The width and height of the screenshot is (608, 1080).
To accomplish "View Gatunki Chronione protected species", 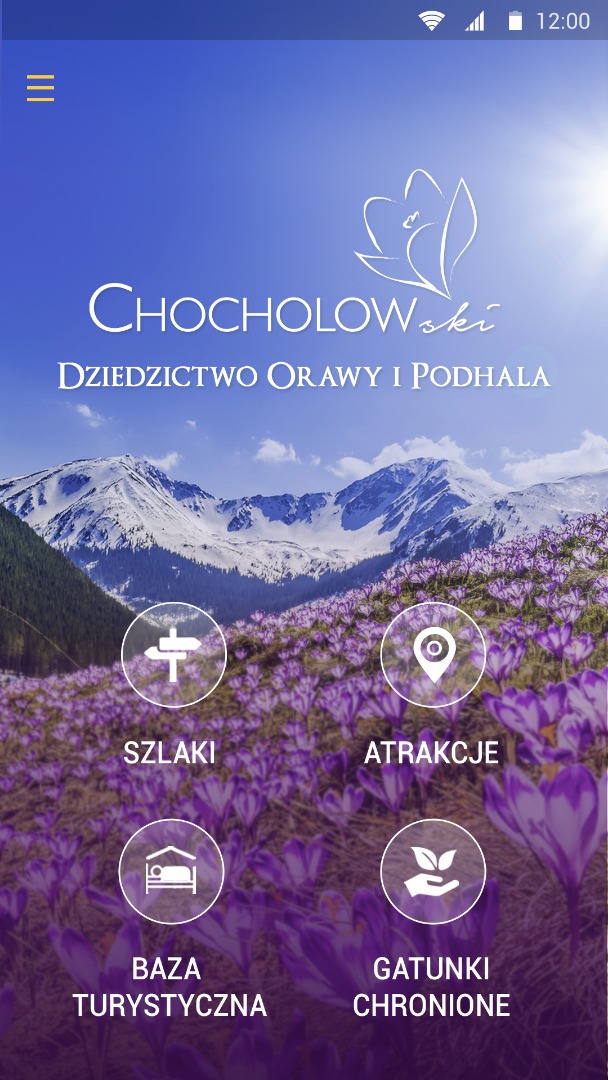I will tap(433, 871).
